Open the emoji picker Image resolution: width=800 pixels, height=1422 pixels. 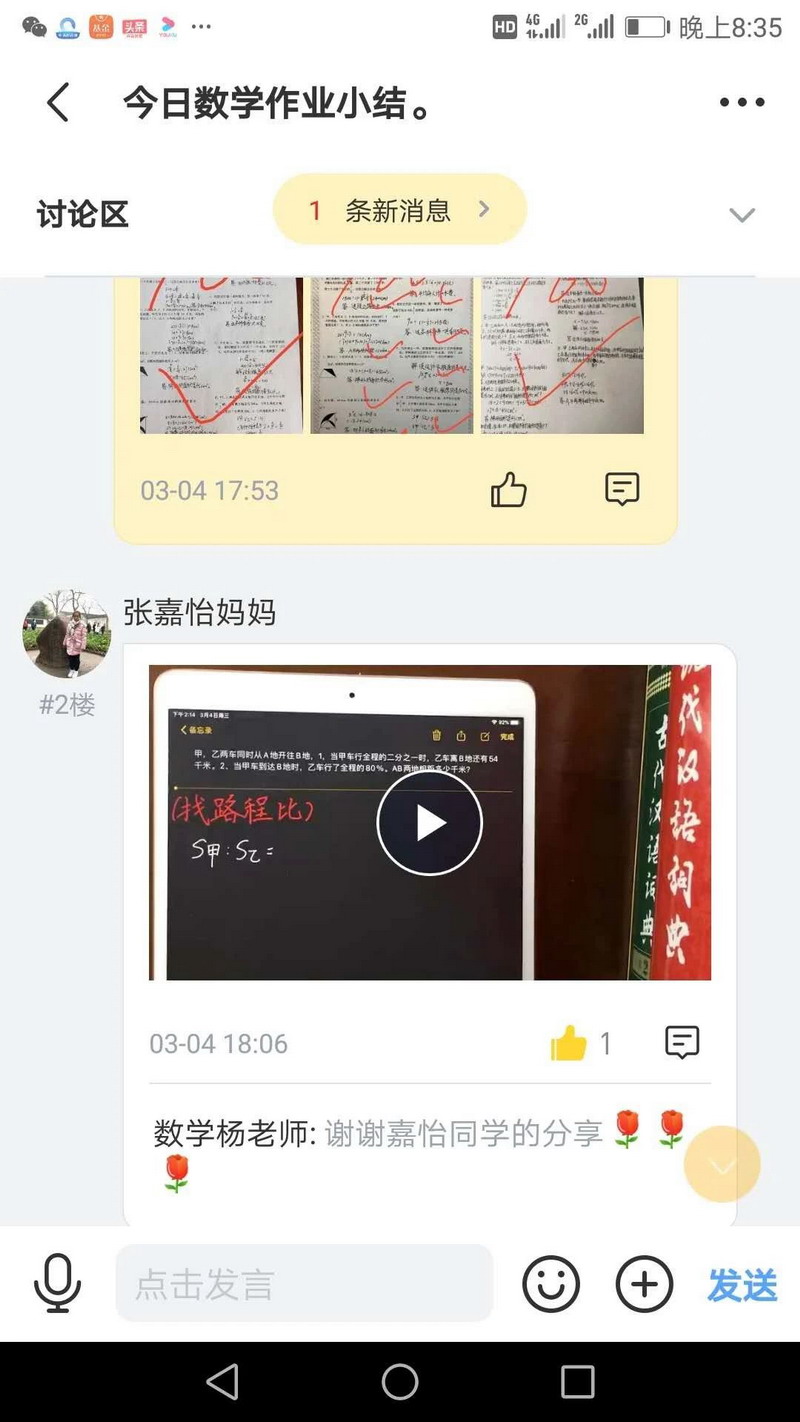551,1283
